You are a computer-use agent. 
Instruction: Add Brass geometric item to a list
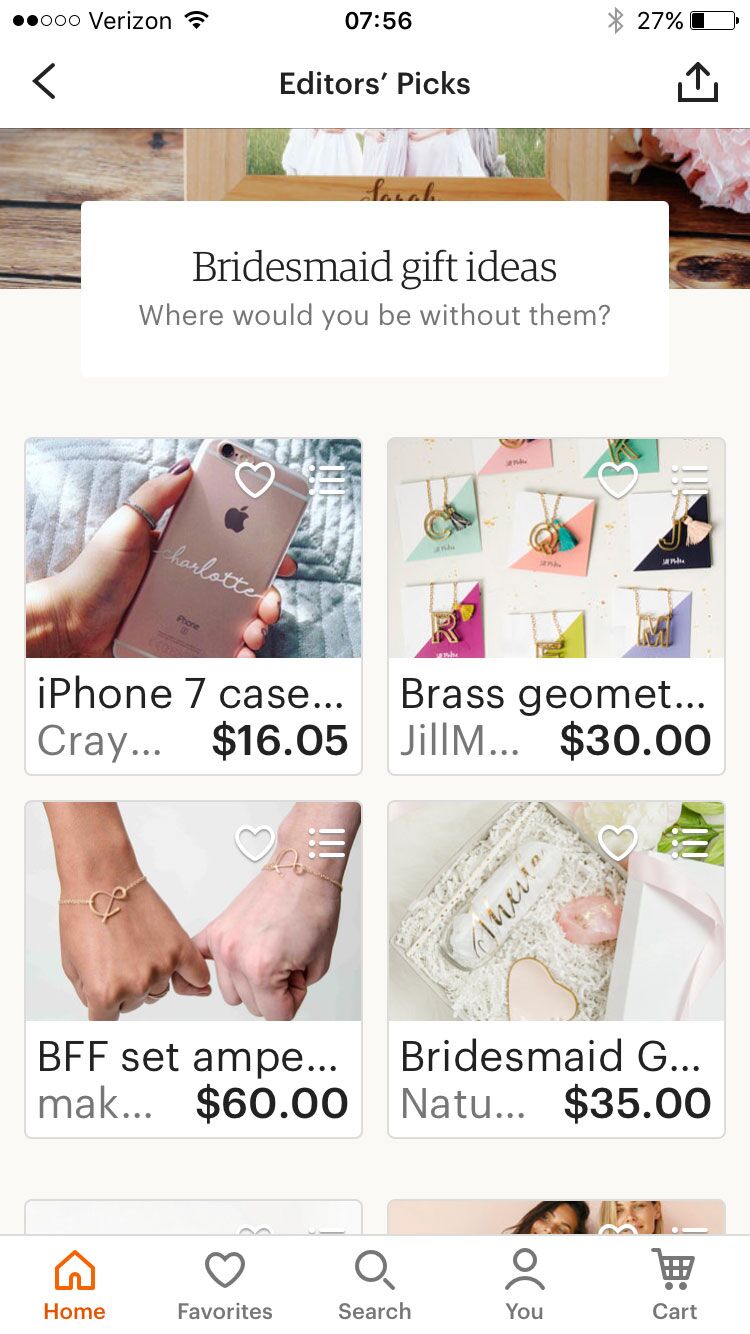coord(690,480)
